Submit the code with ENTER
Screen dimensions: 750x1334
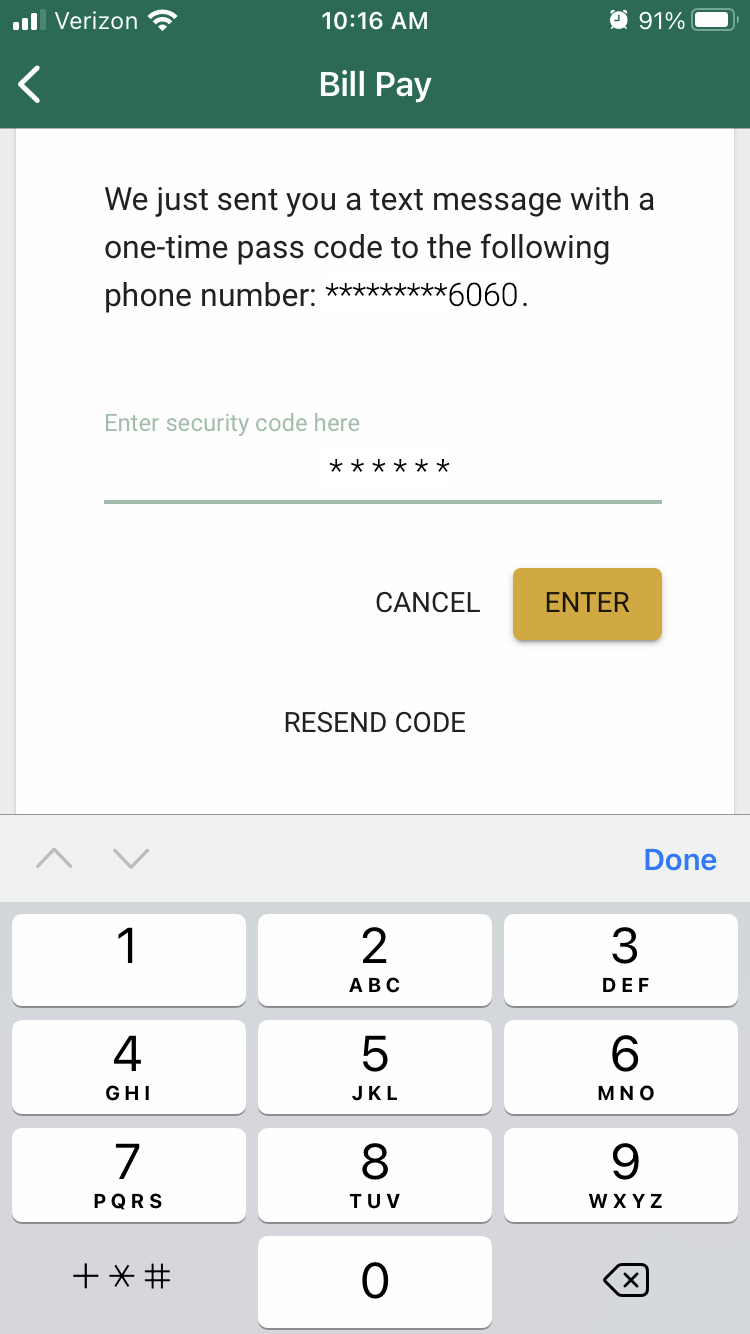coord(587,603)
